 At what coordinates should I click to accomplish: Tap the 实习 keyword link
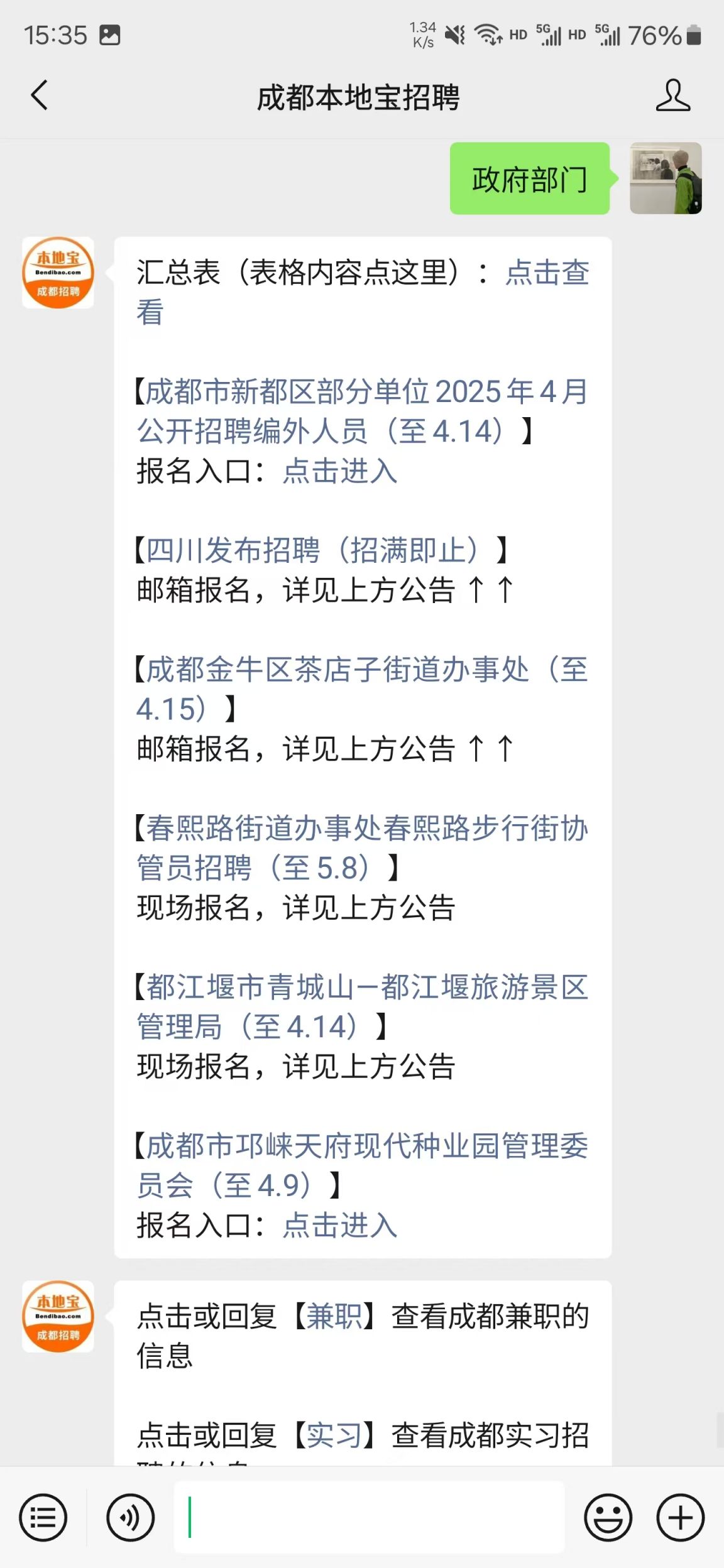click(x=334, y=1435)
